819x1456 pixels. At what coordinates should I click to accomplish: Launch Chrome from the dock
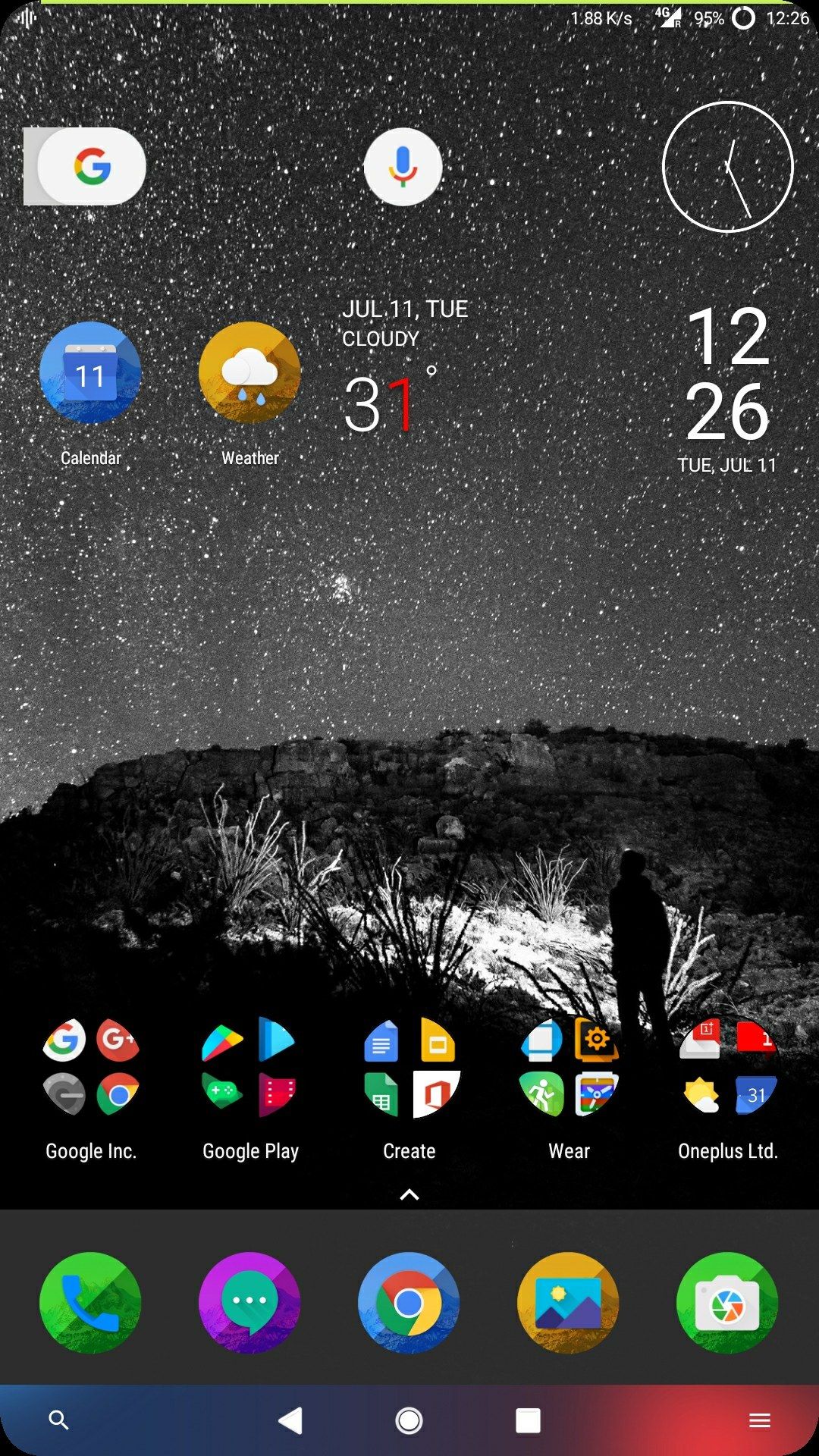pos(408,1302)
